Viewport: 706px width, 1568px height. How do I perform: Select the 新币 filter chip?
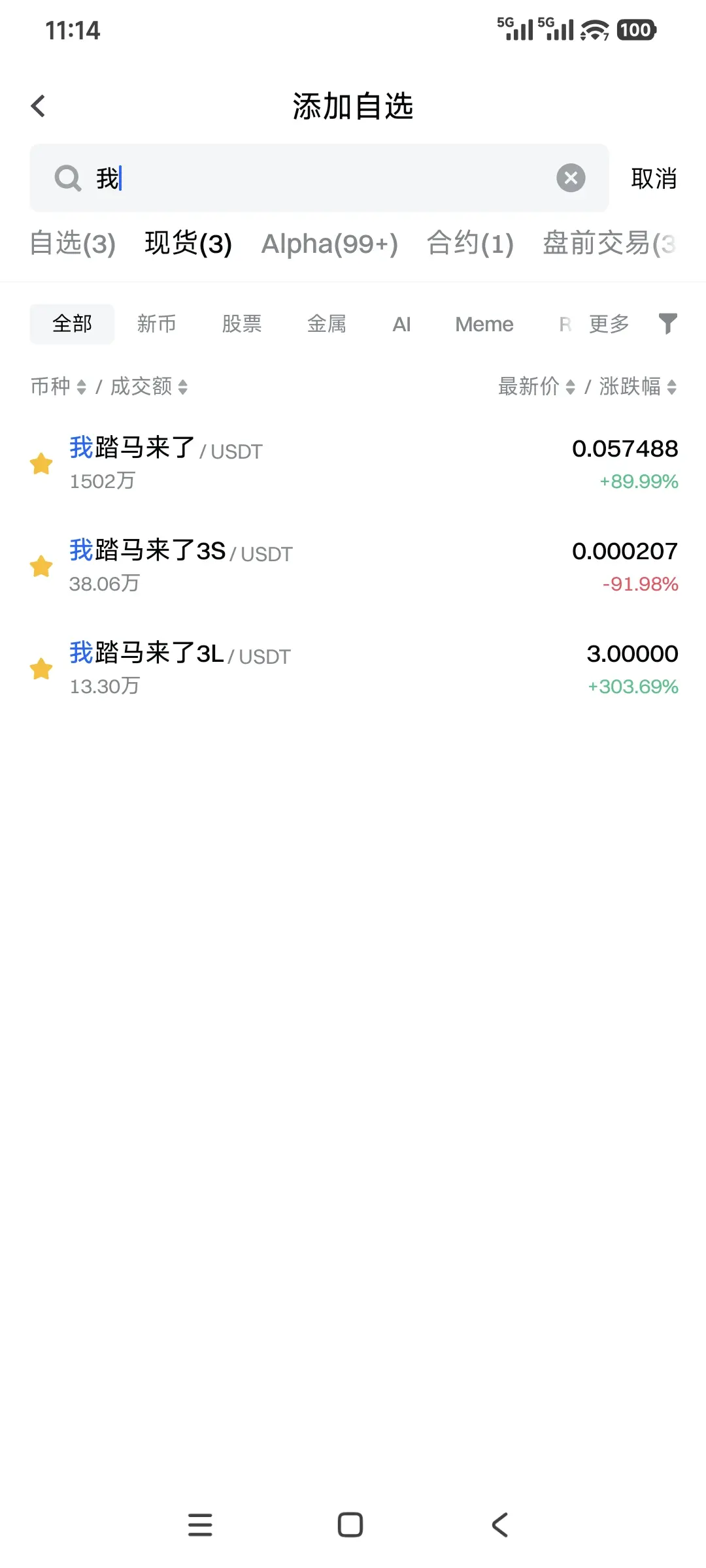point(157,324)
